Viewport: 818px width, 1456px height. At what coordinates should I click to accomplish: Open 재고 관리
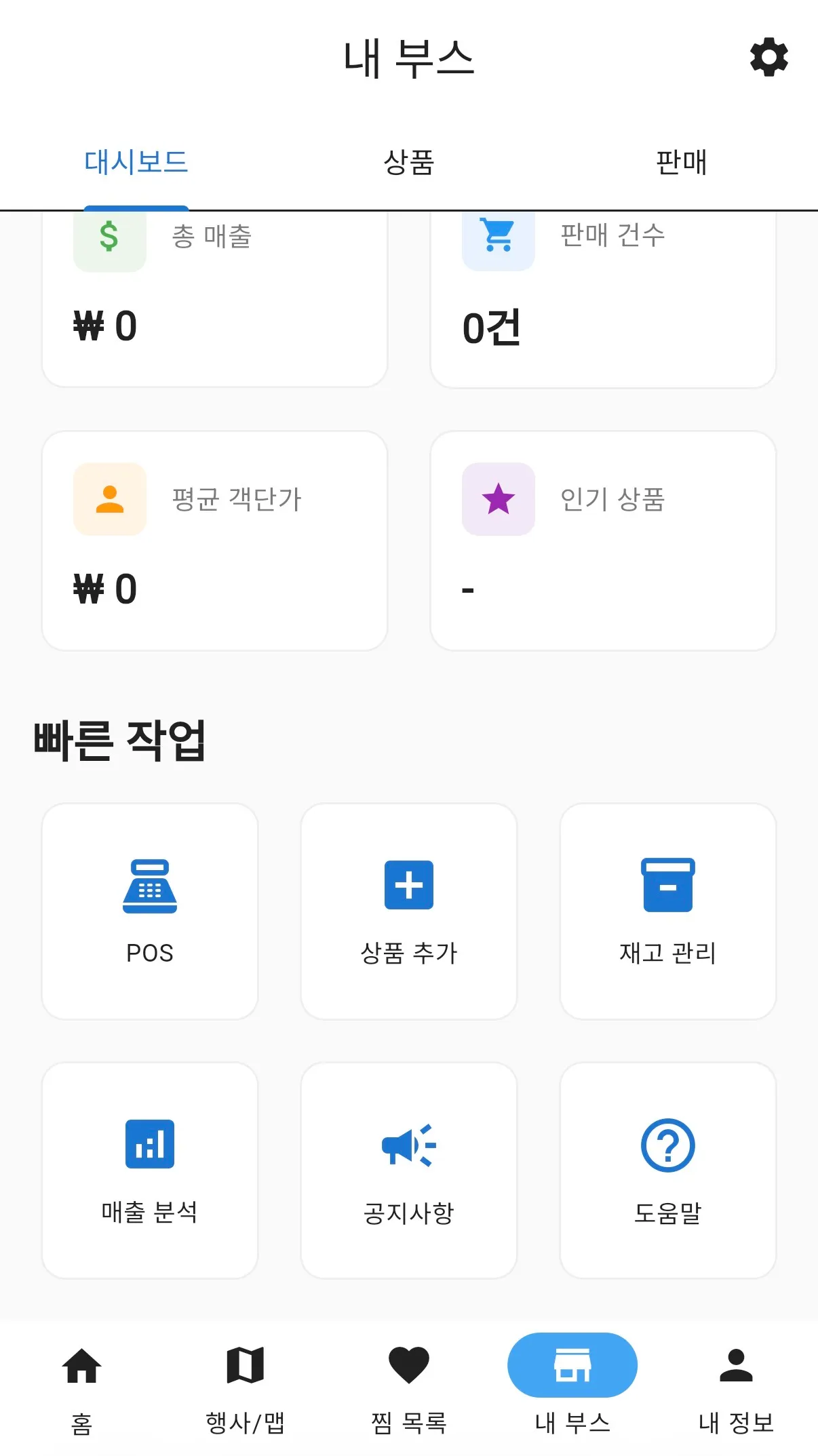pos(668,911)
